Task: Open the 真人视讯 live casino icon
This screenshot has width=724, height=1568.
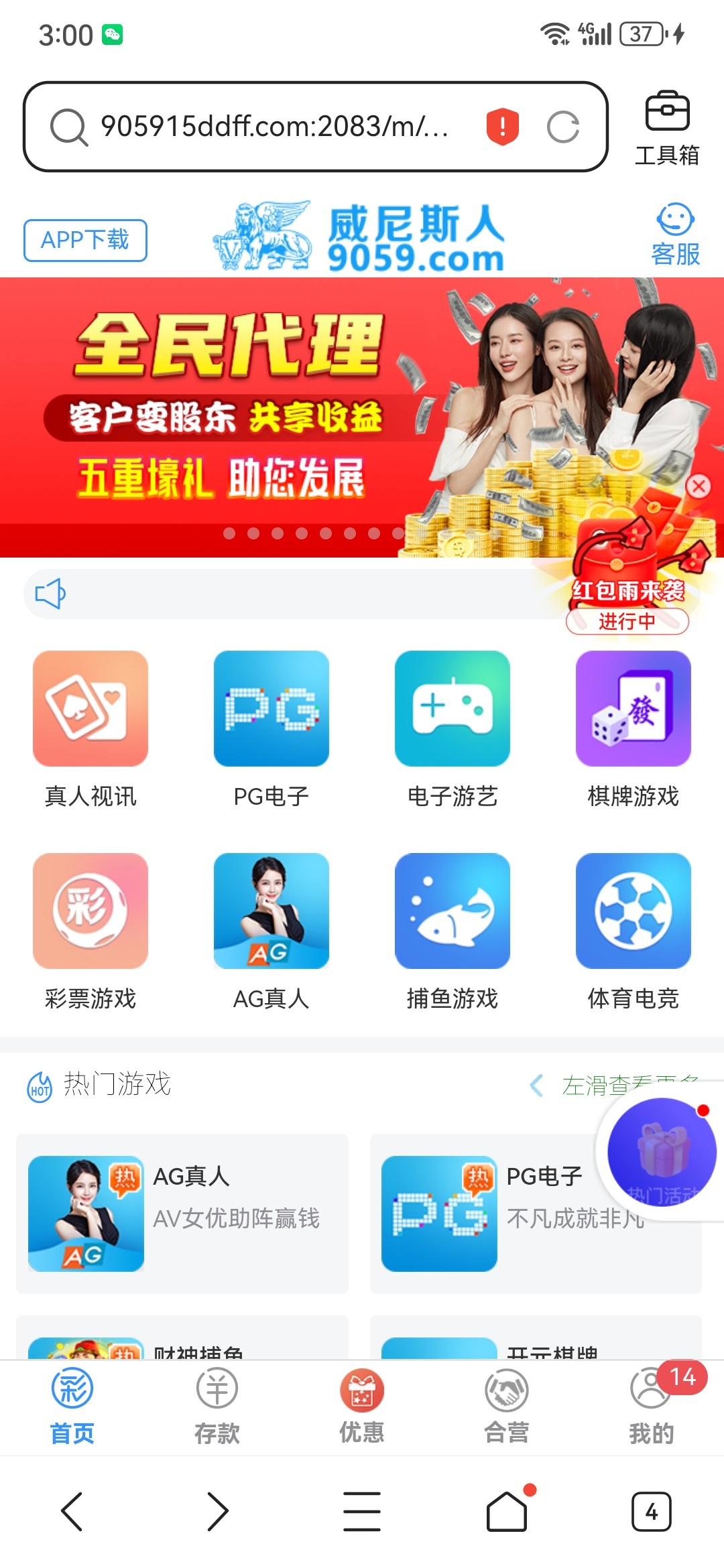Action: click(x=90, y=712)
